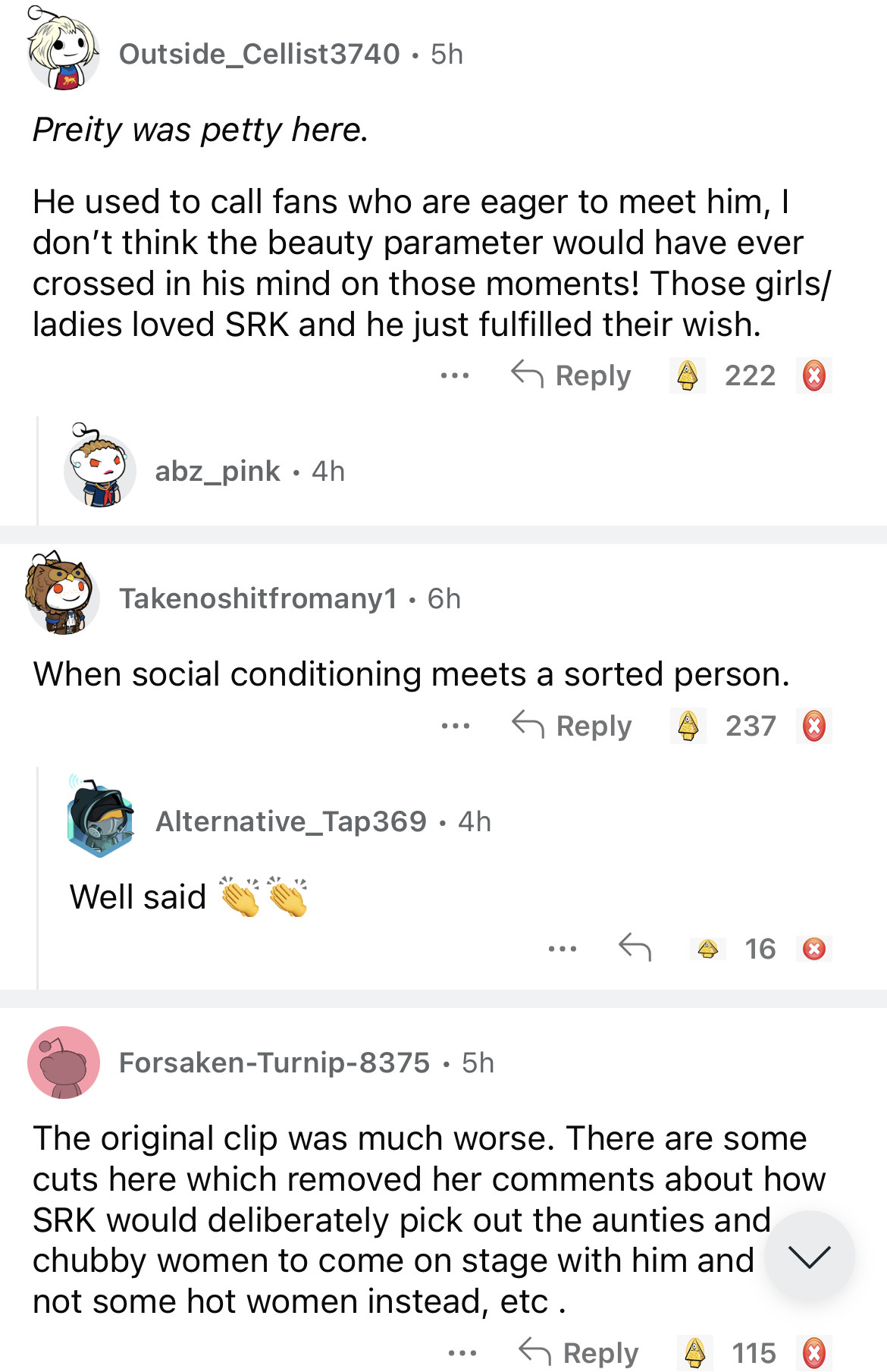Upvote Outside_Cellist3740's comment

click(x=688, y=375)
